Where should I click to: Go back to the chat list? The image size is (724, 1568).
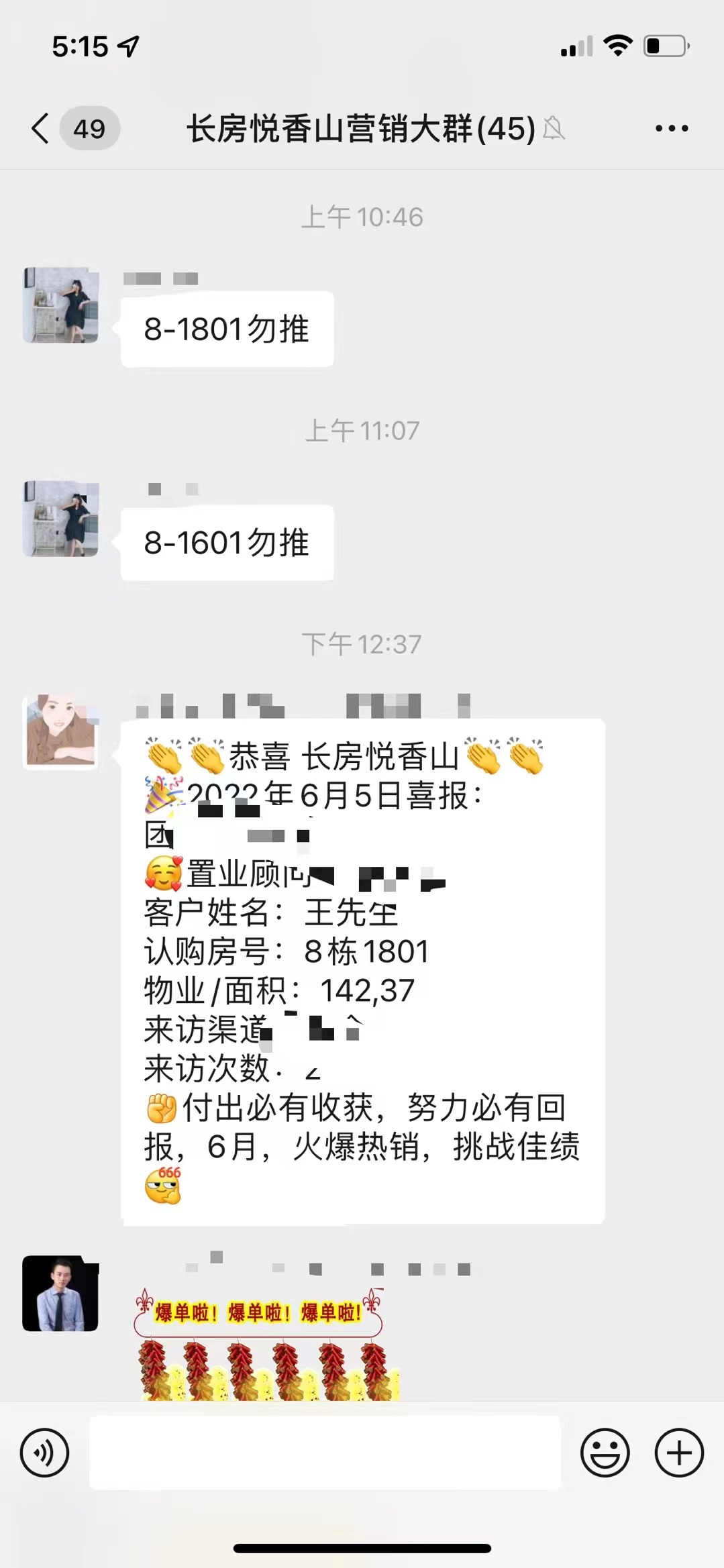click(42, 128)
